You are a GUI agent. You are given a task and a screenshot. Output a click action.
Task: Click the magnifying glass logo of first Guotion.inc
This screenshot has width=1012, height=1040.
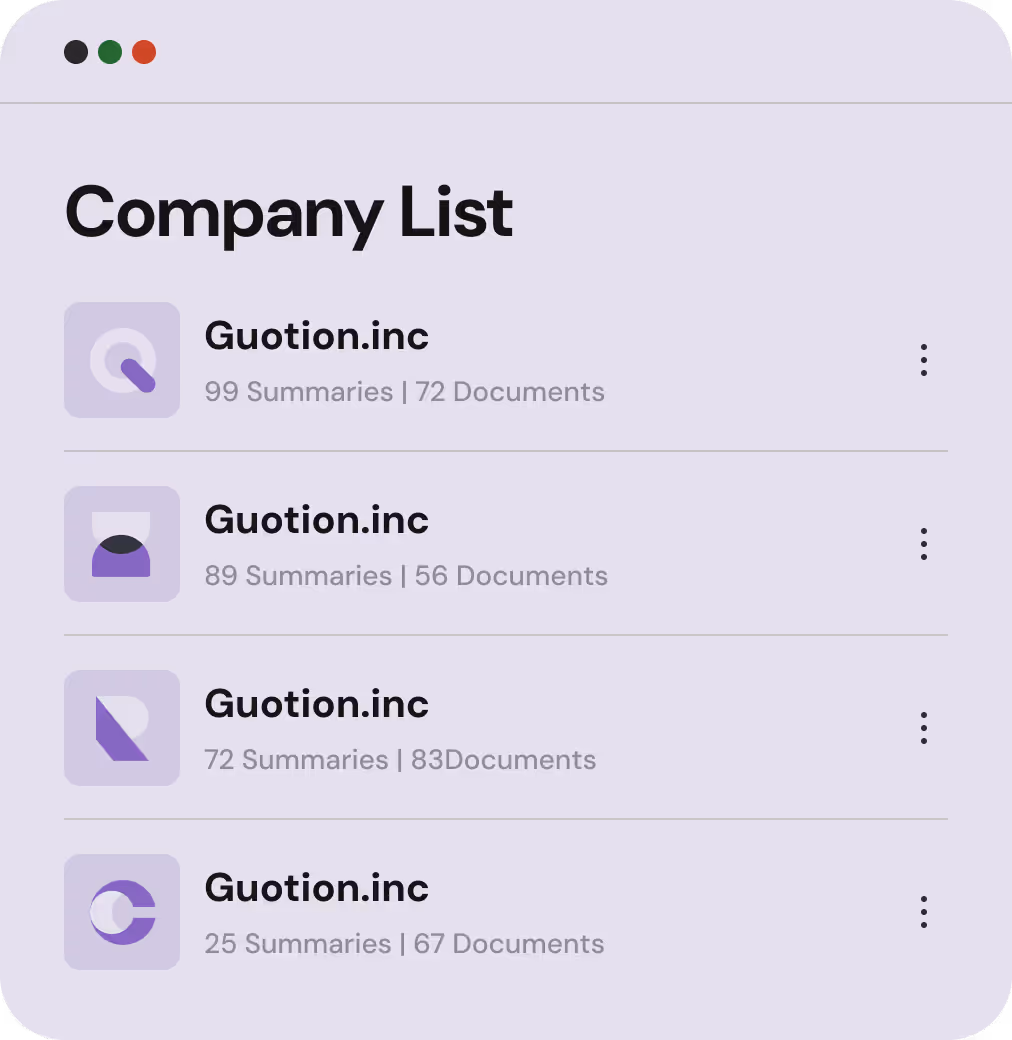(x=121, y=360)
